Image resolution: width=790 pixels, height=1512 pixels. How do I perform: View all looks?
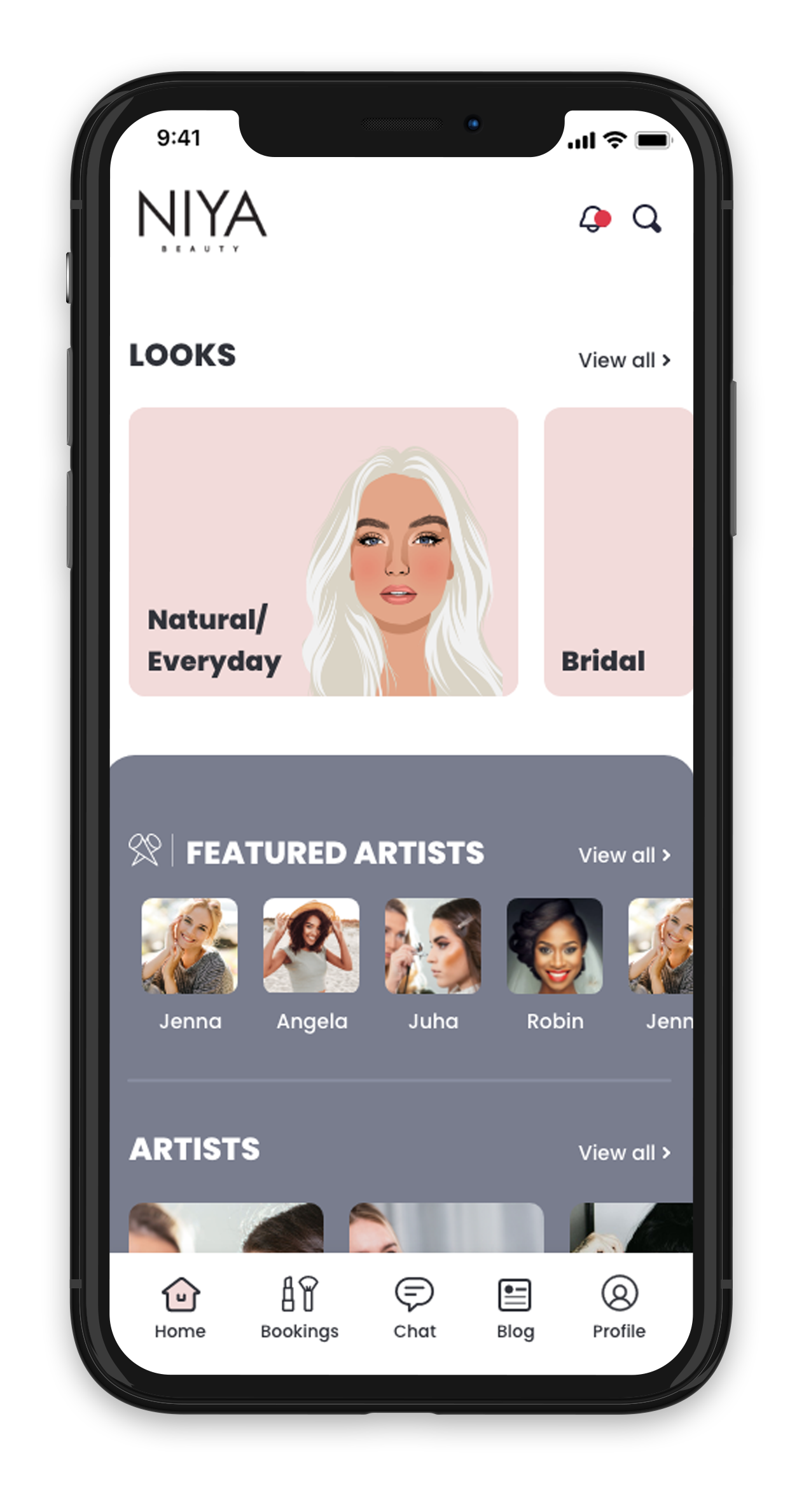624,360
